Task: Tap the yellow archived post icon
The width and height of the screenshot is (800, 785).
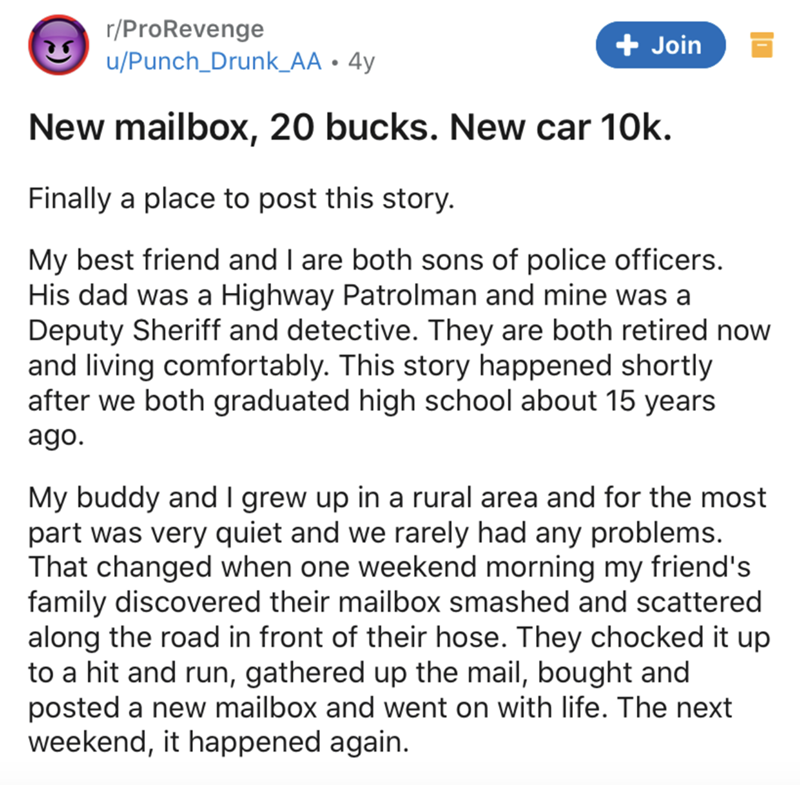Action: click(x=762, y=46)
